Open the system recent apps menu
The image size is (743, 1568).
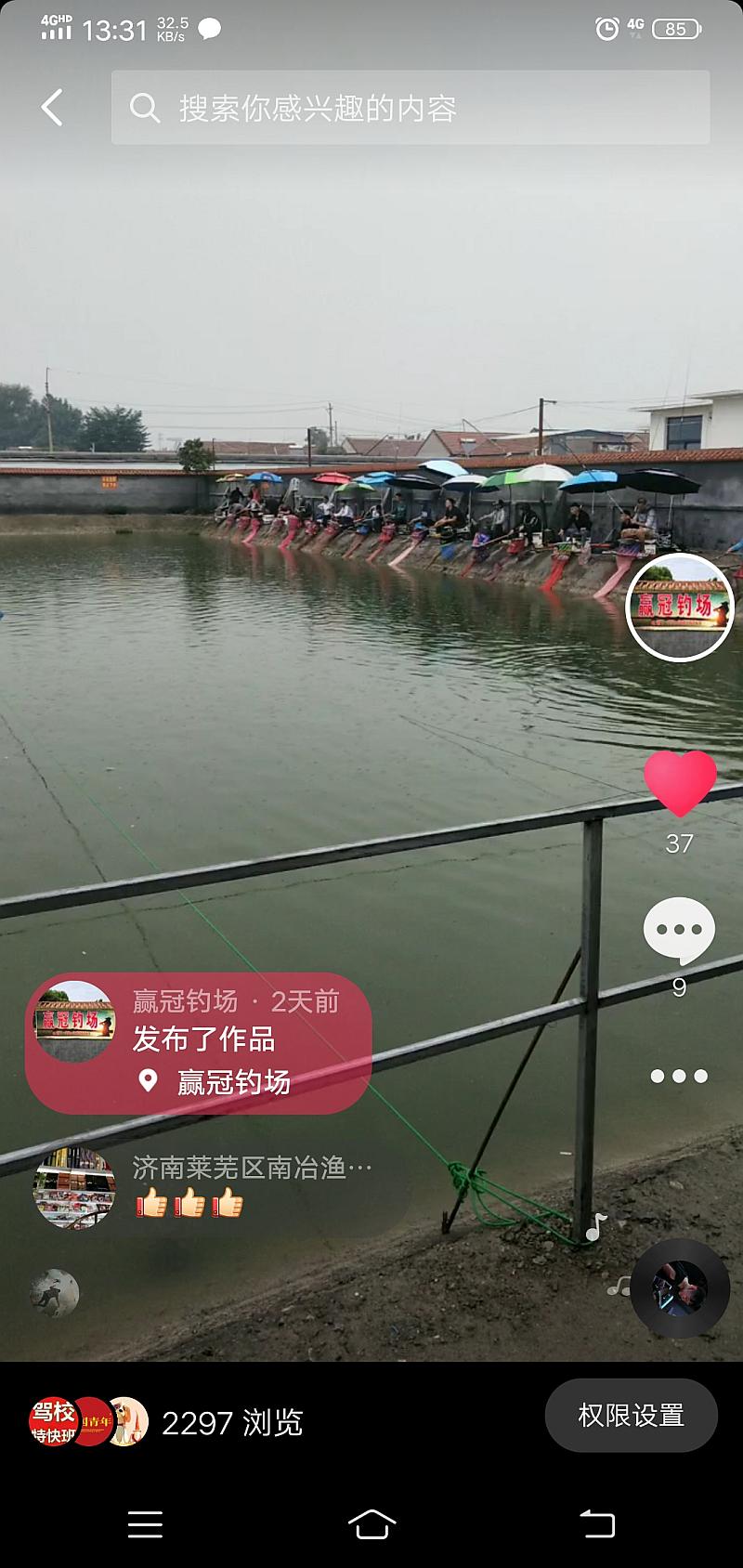[145, 1524]
